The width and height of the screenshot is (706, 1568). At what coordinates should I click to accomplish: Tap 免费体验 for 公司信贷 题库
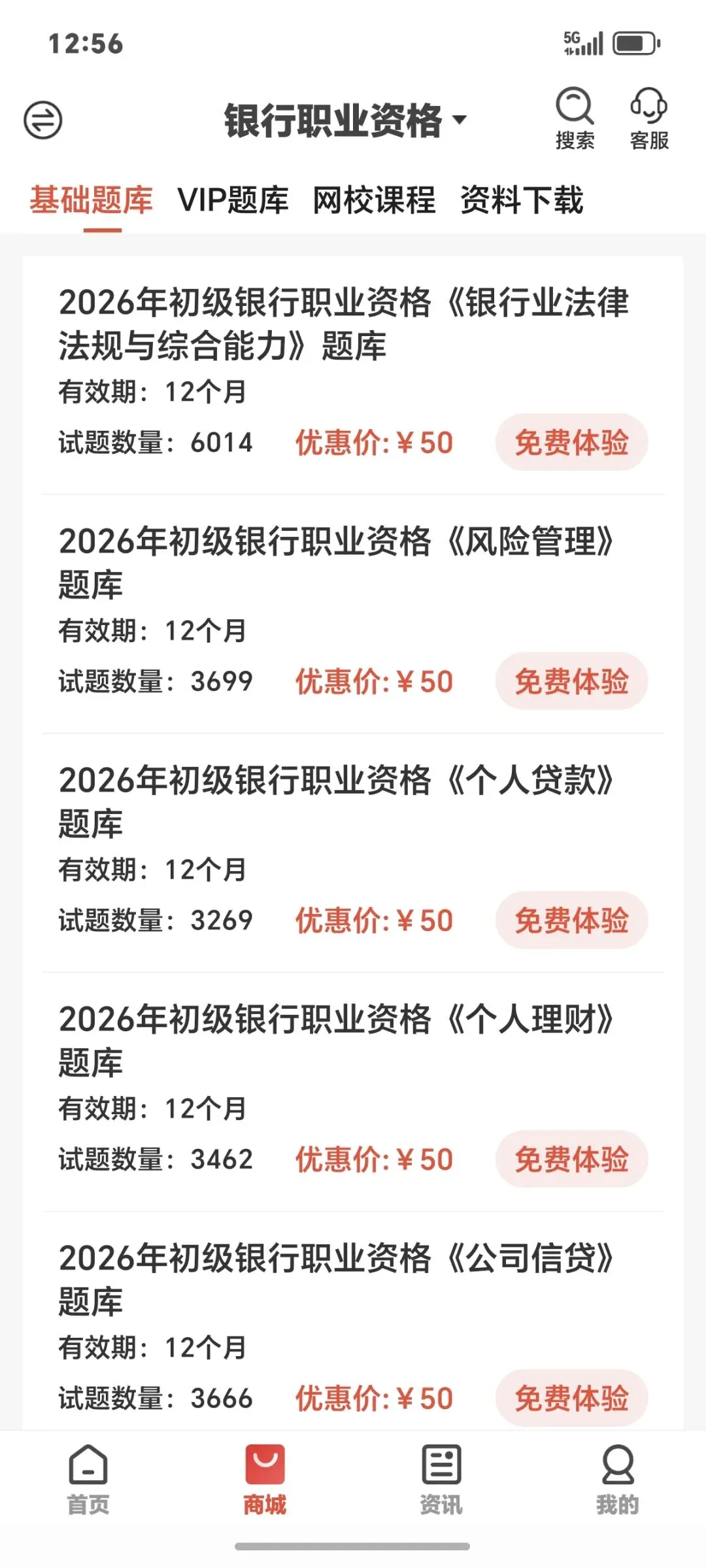tap(571, 1398)
